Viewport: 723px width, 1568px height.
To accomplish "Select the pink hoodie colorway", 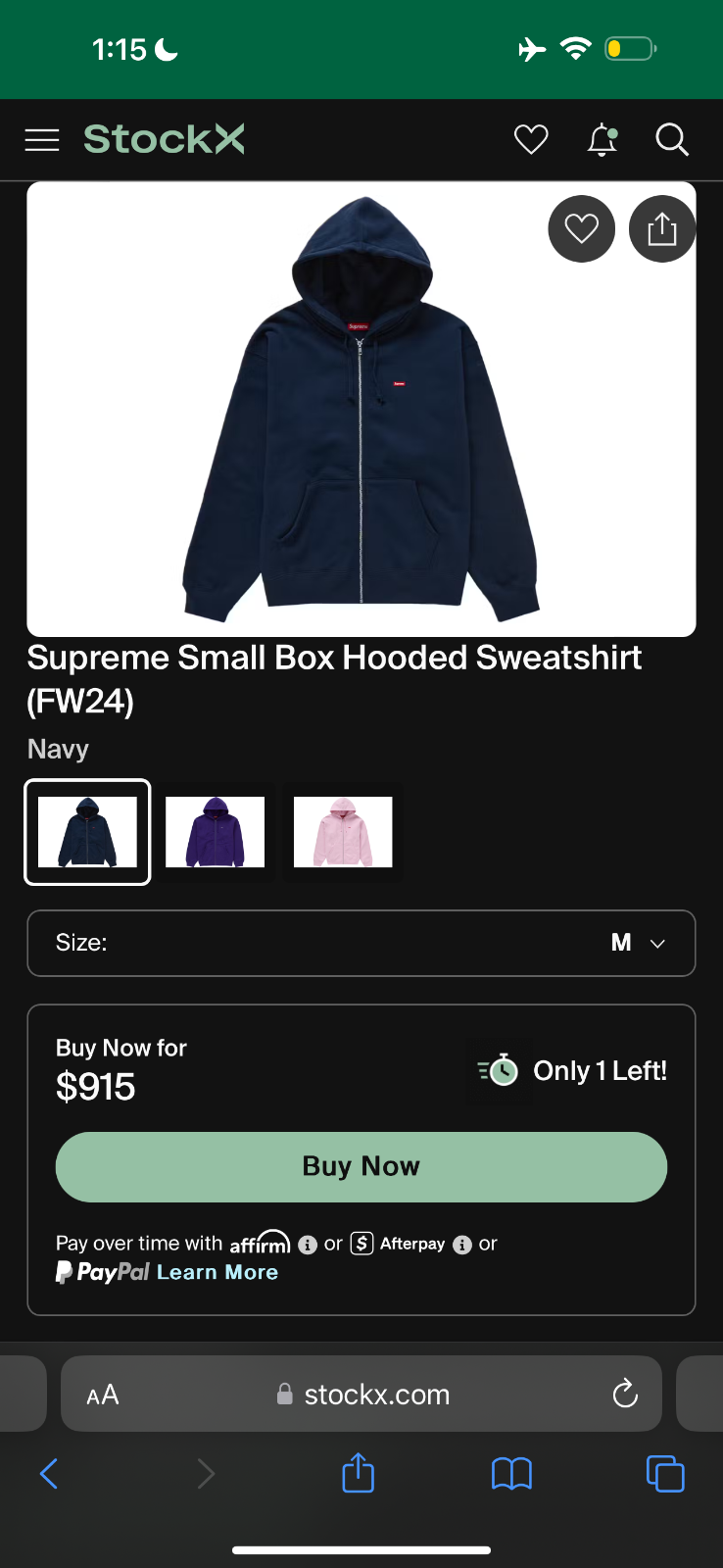I will (x=343, y=832).
